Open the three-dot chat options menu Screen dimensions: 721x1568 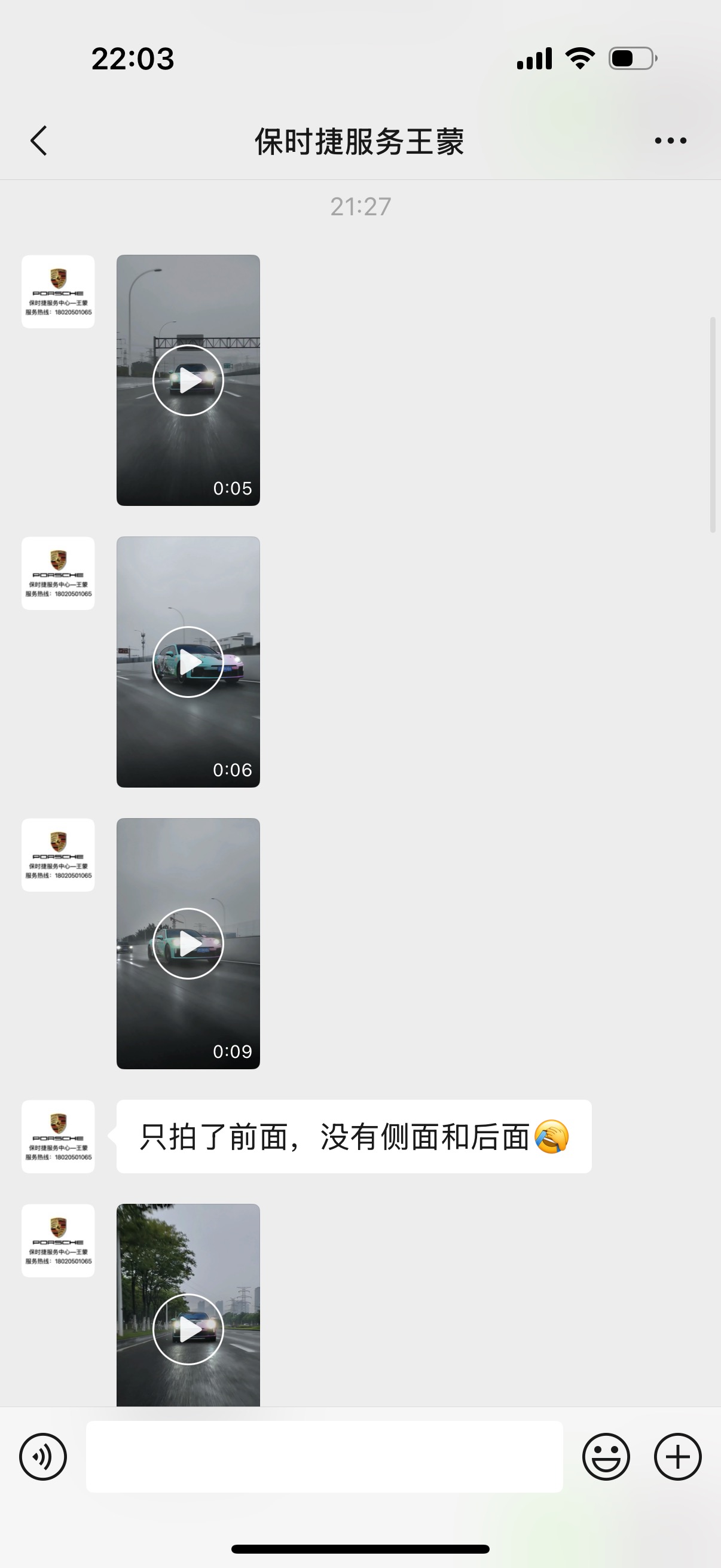671,141
